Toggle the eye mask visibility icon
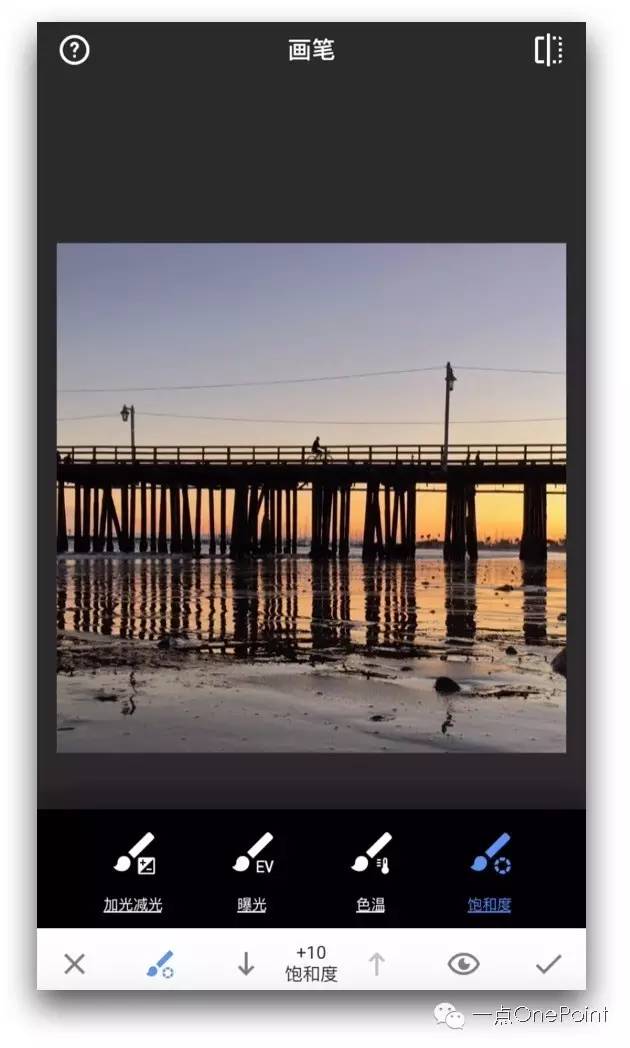 pos(463,964)
